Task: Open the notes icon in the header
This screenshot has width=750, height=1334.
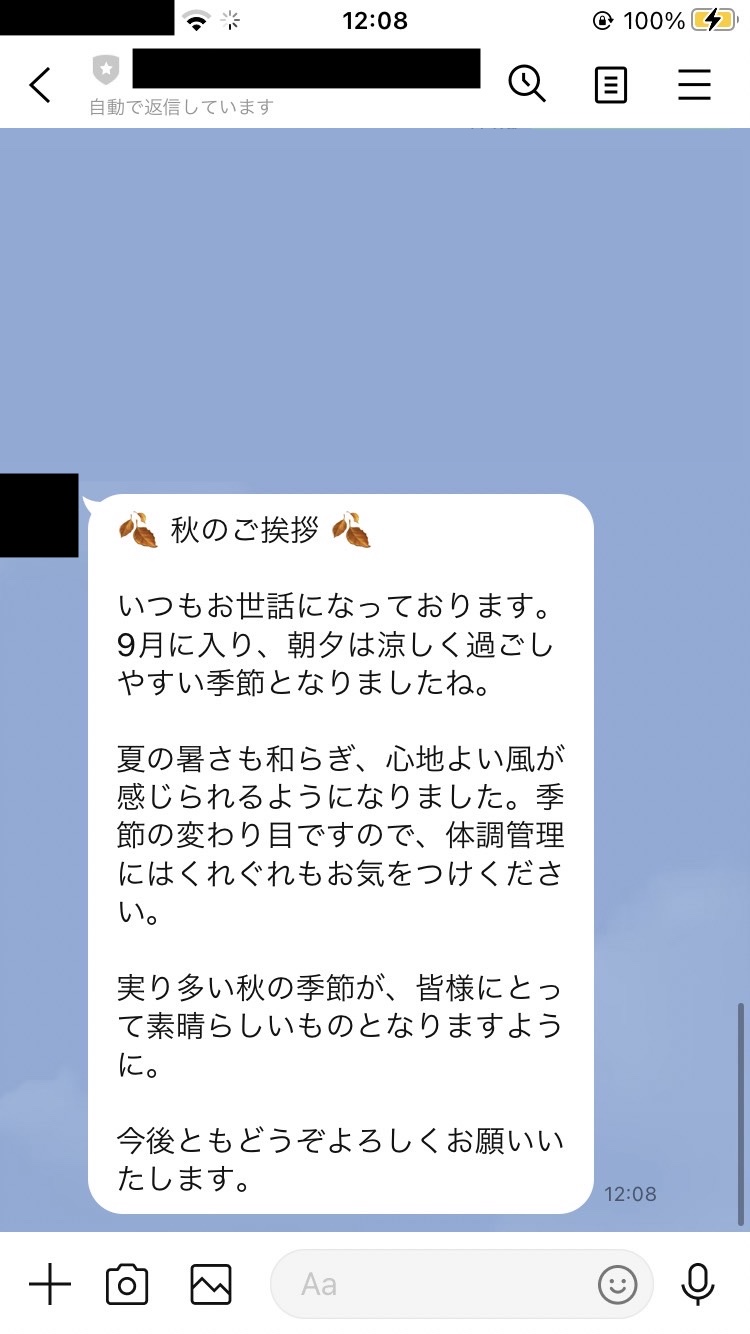Action: (610, 85)
